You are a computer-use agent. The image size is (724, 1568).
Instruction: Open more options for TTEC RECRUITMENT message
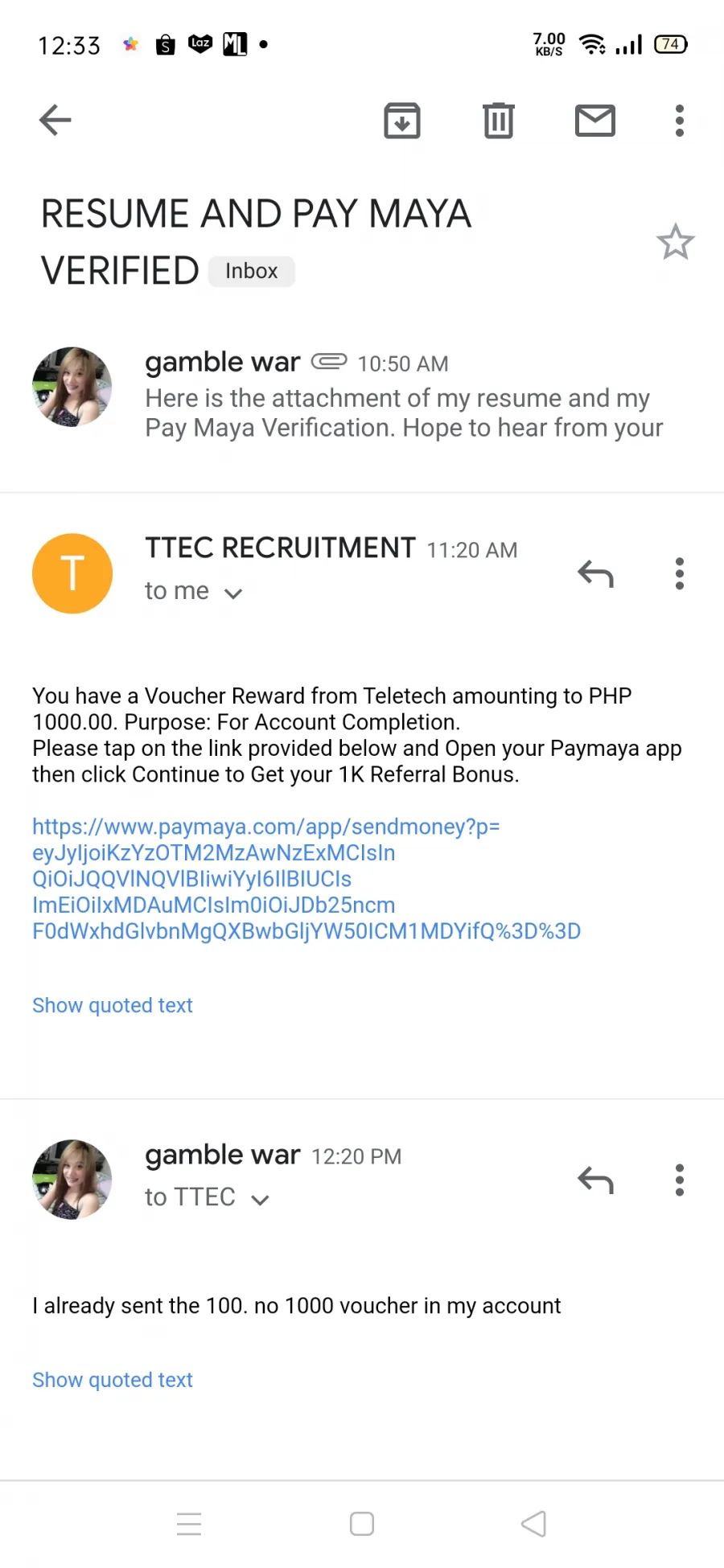tap(680, 574)
